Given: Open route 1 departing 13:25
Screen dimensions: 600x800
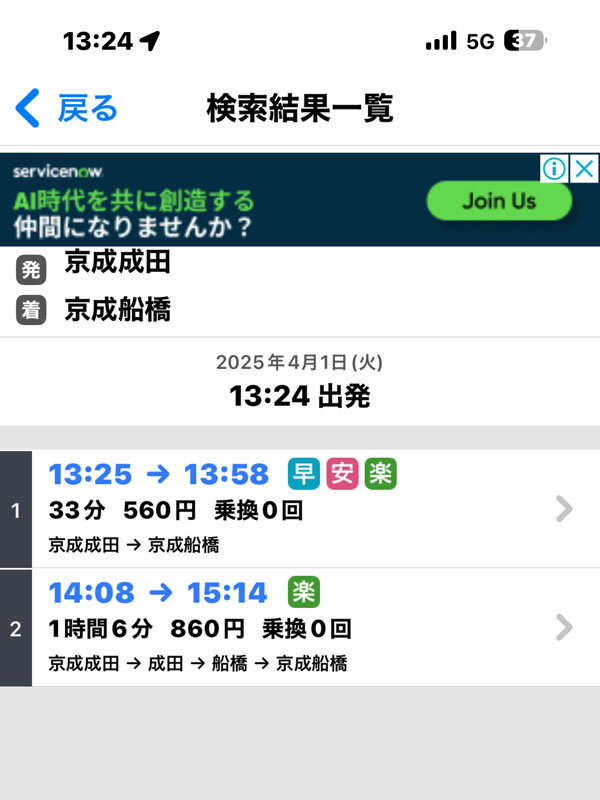Looking at the screenshot, I should (x=300, y=509).
